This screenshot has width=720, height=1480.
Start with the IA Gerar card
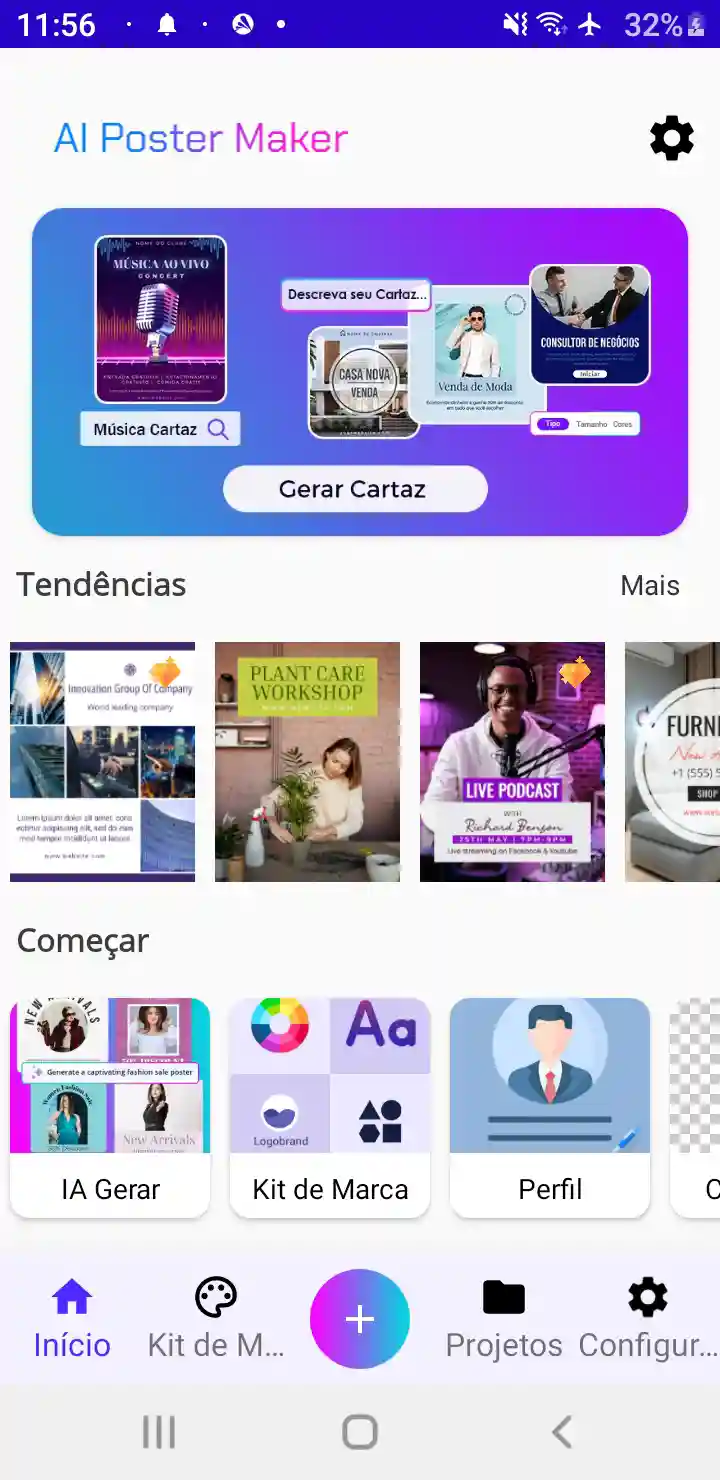point(110,1107)
